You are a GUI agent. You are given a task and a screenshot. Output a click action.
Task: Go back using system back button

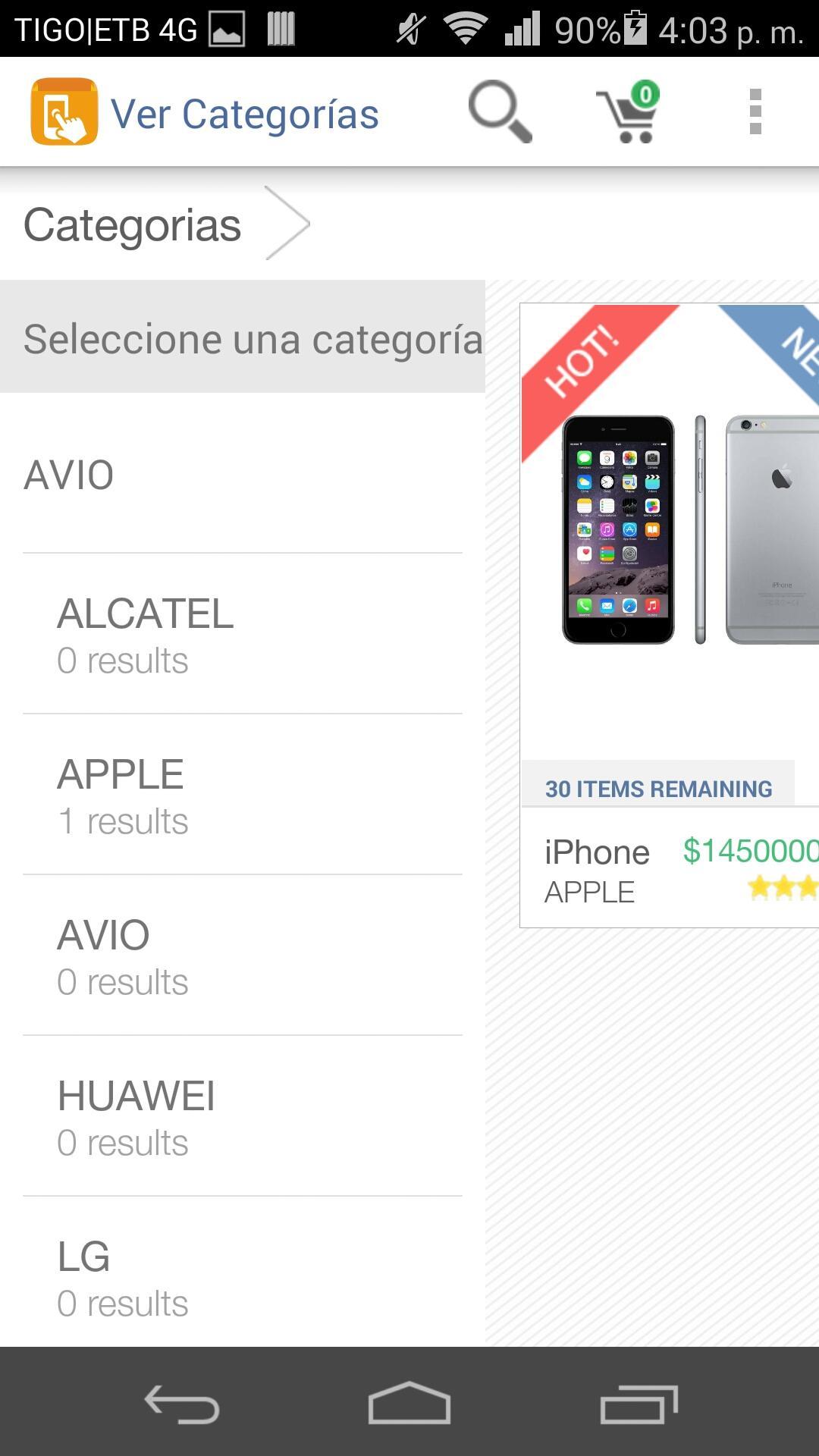tap(182, 1404)
